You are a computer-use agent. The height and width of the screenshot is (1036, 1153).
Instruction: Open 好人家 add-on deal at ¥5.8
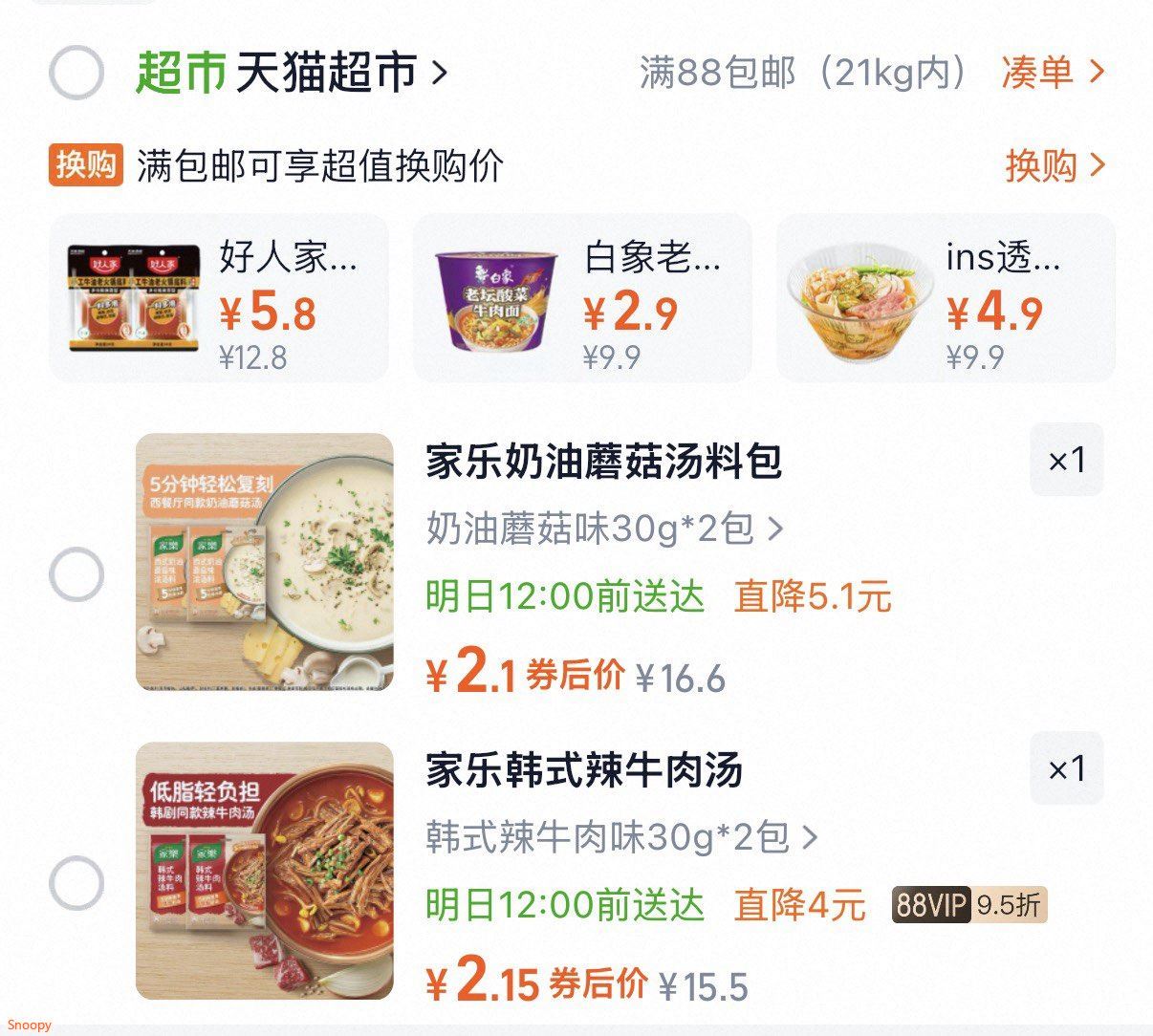tap(218, 298)
